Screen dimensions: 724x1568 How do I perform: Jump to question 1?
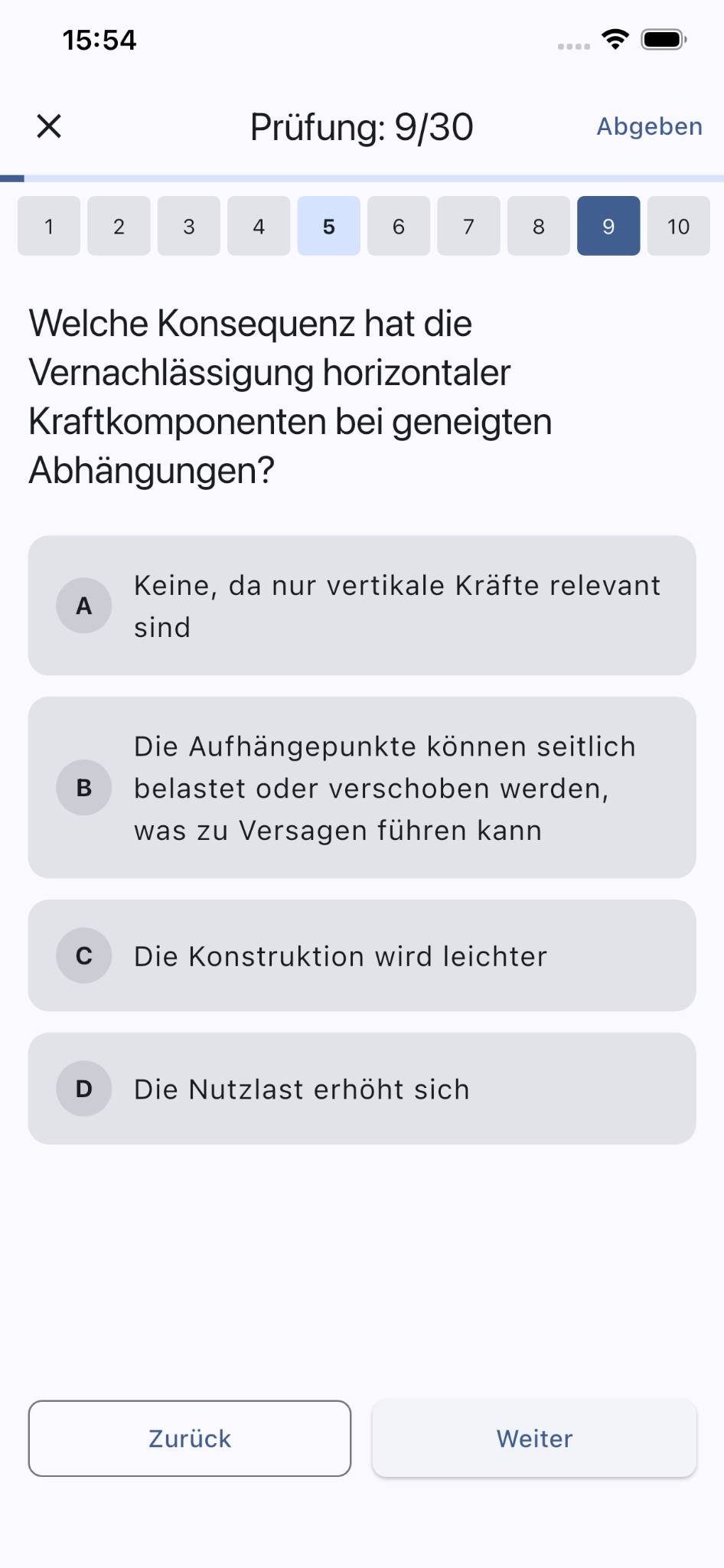click(x=48, y=226)
